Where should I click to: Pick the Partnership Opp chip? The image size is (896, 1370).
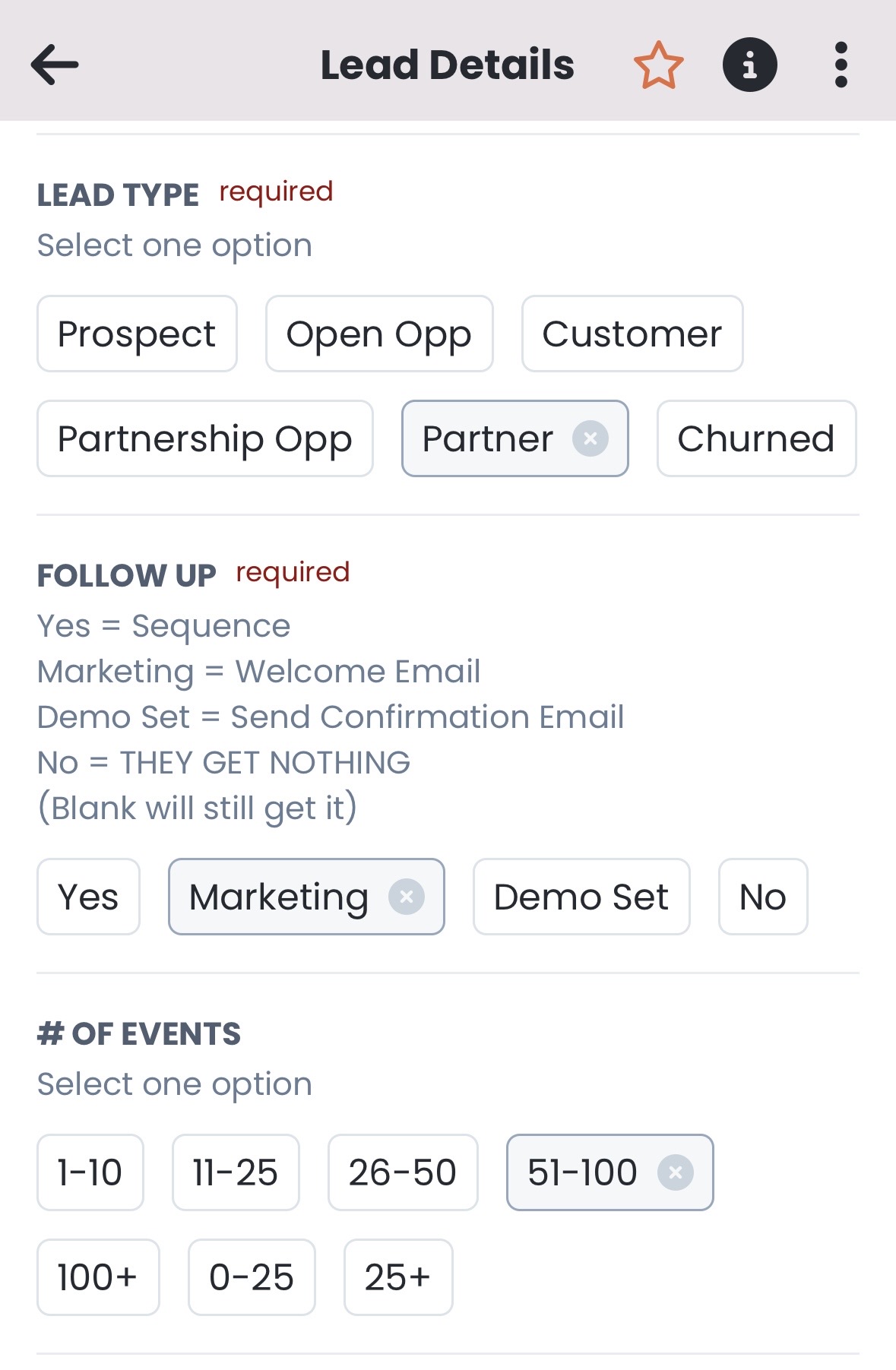point(204,439)
